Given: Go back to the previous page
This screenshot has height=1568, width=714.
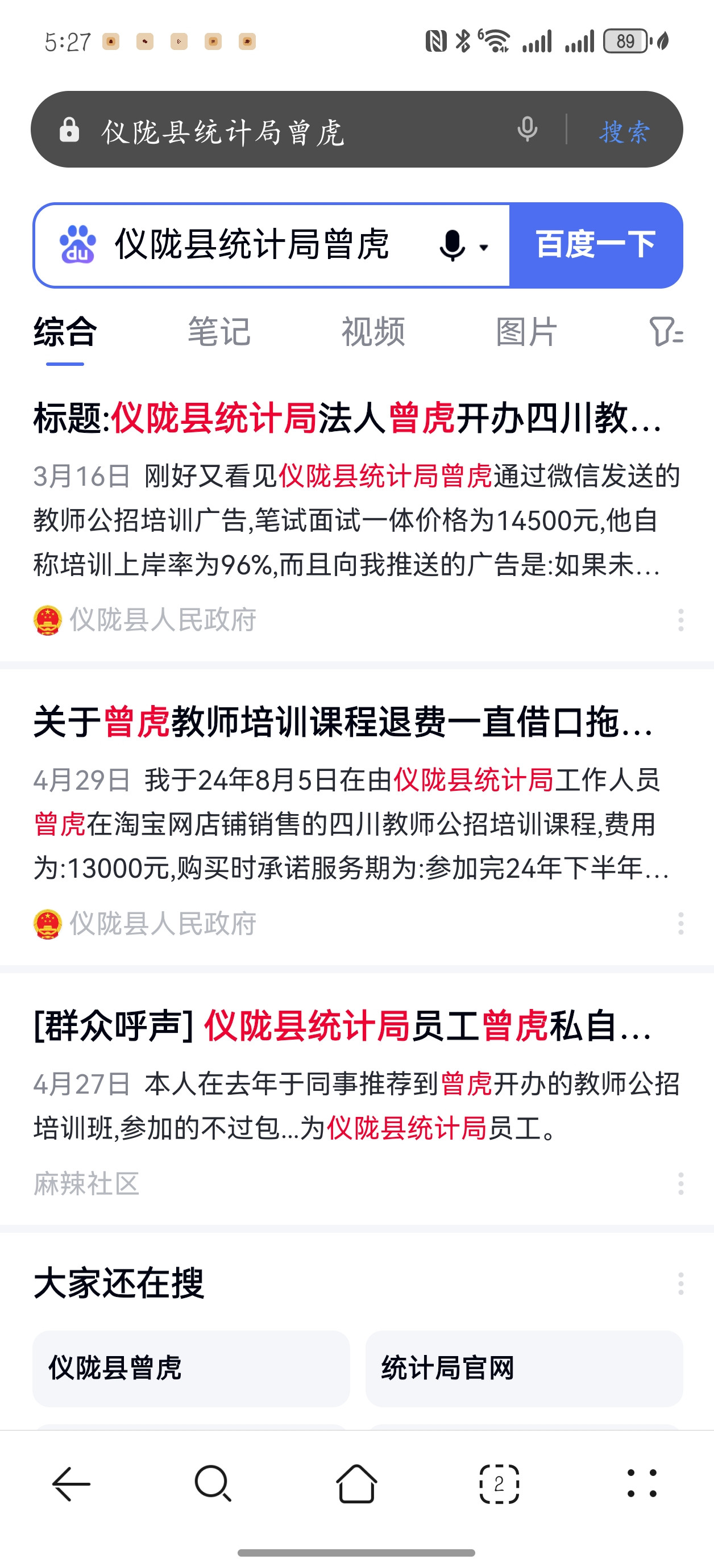Looking at the screenshot, I should click(x=71, y=1484).
